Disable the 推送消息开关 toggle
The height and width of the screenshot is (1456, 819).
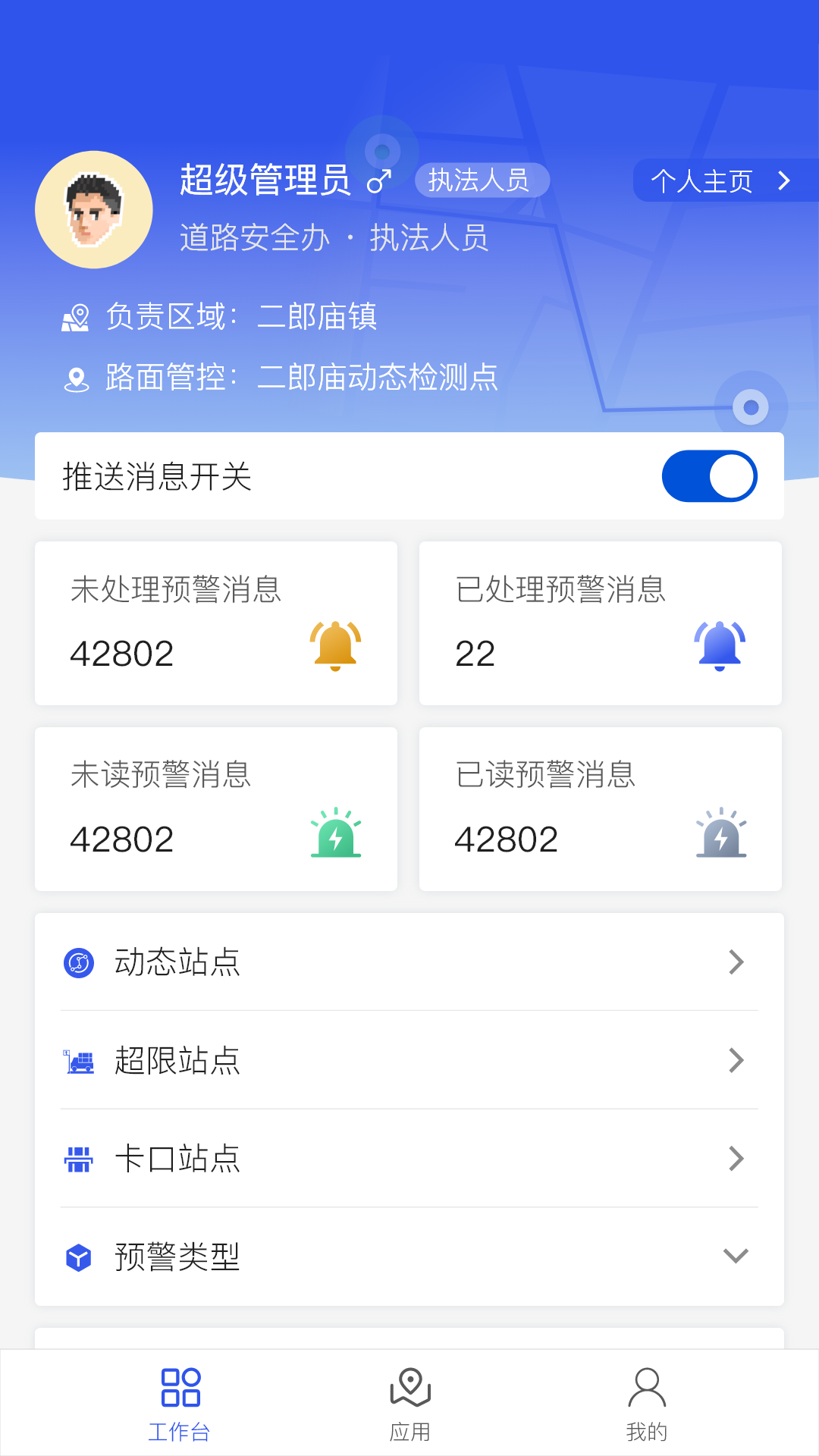click(709, 475)
